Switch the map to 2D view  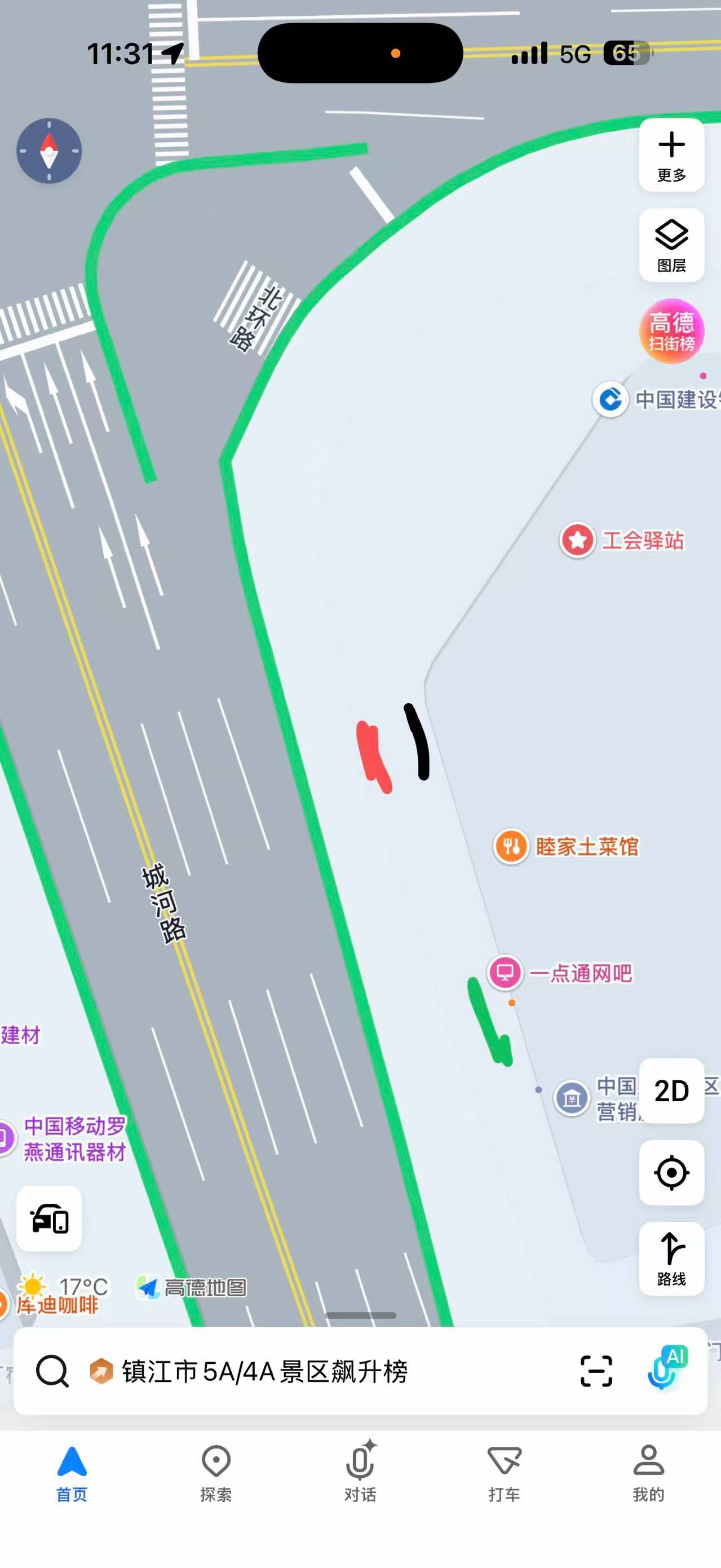[x=671, y=1091]
